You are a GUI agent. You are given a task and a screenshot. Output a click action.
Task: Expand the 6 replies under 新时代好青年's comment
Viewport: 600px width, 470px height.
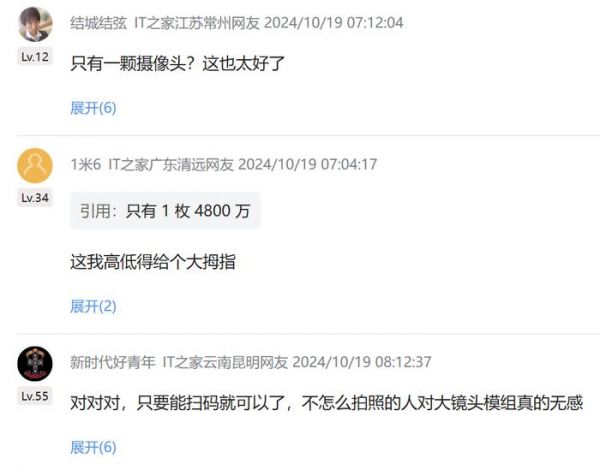93,447
